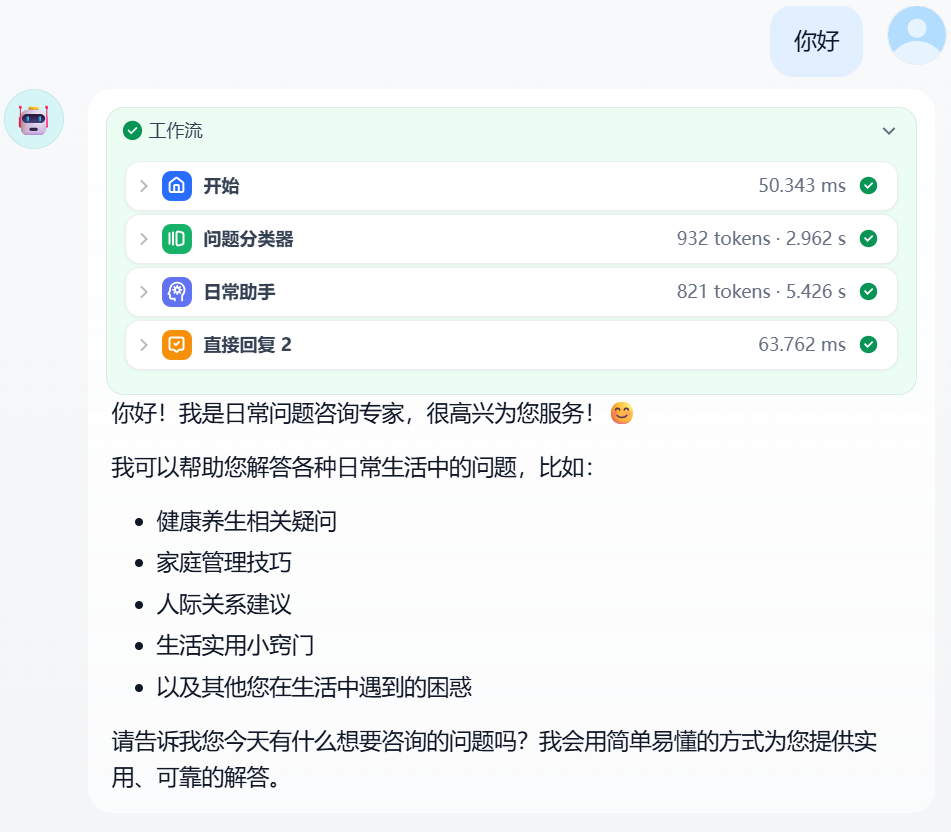The image size is (951, 832).
Task: Expand the 问题分类器 step details
Action: tap(144, 239)
